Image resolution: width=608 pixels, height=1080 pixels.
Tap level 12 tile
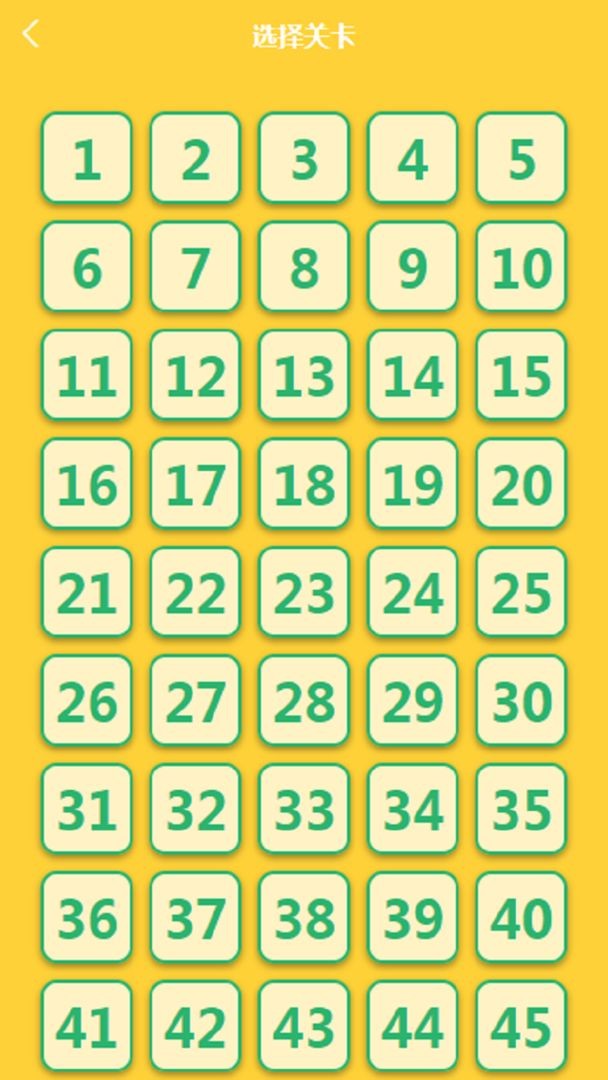coord(195,375)
